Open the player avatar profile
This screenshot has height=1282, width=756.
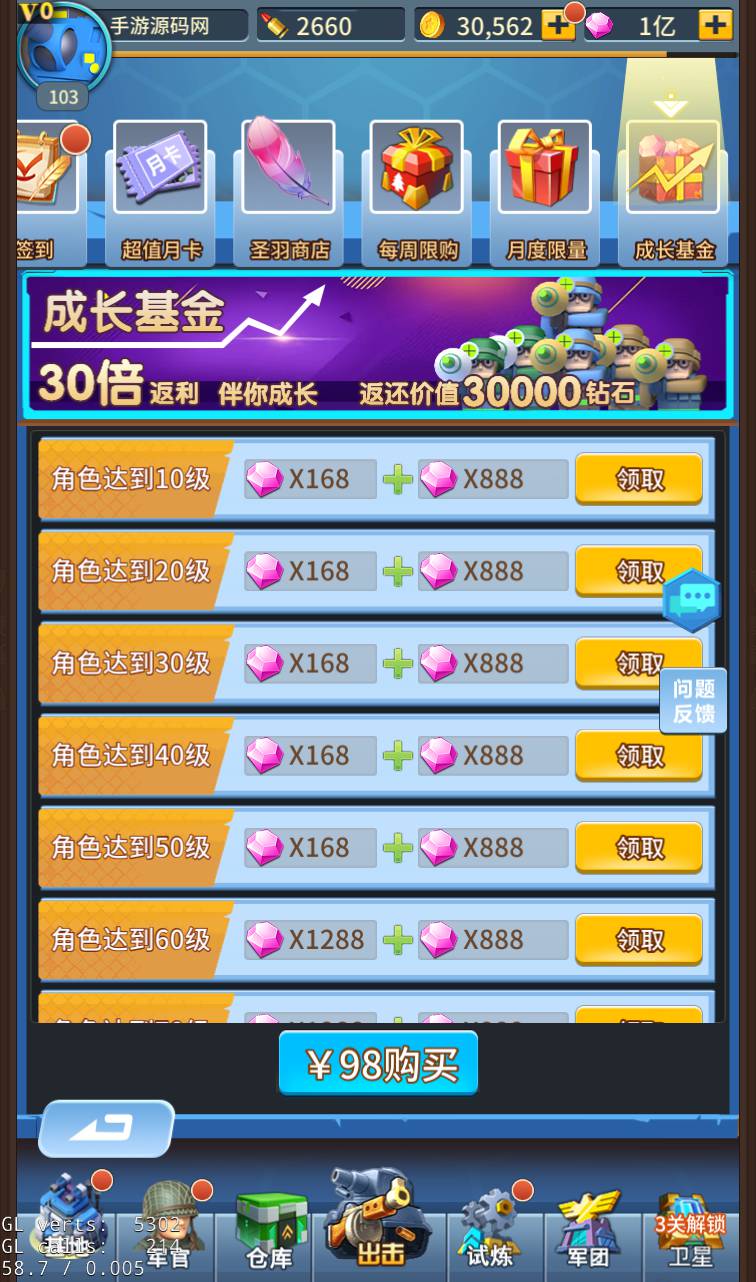click(64, 50)
